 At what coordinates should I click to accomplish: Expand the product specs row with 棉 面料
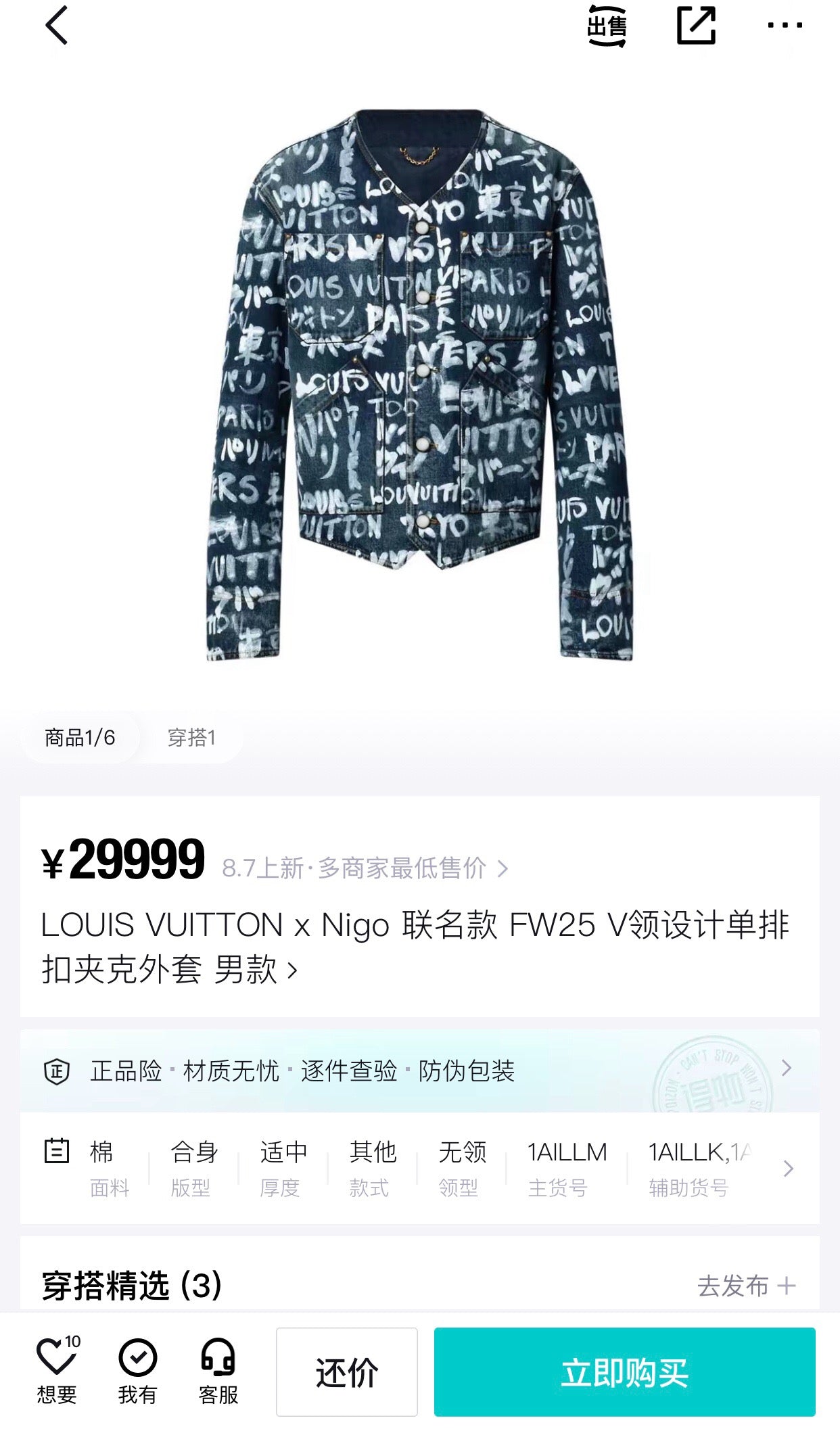pos(787,1168)
